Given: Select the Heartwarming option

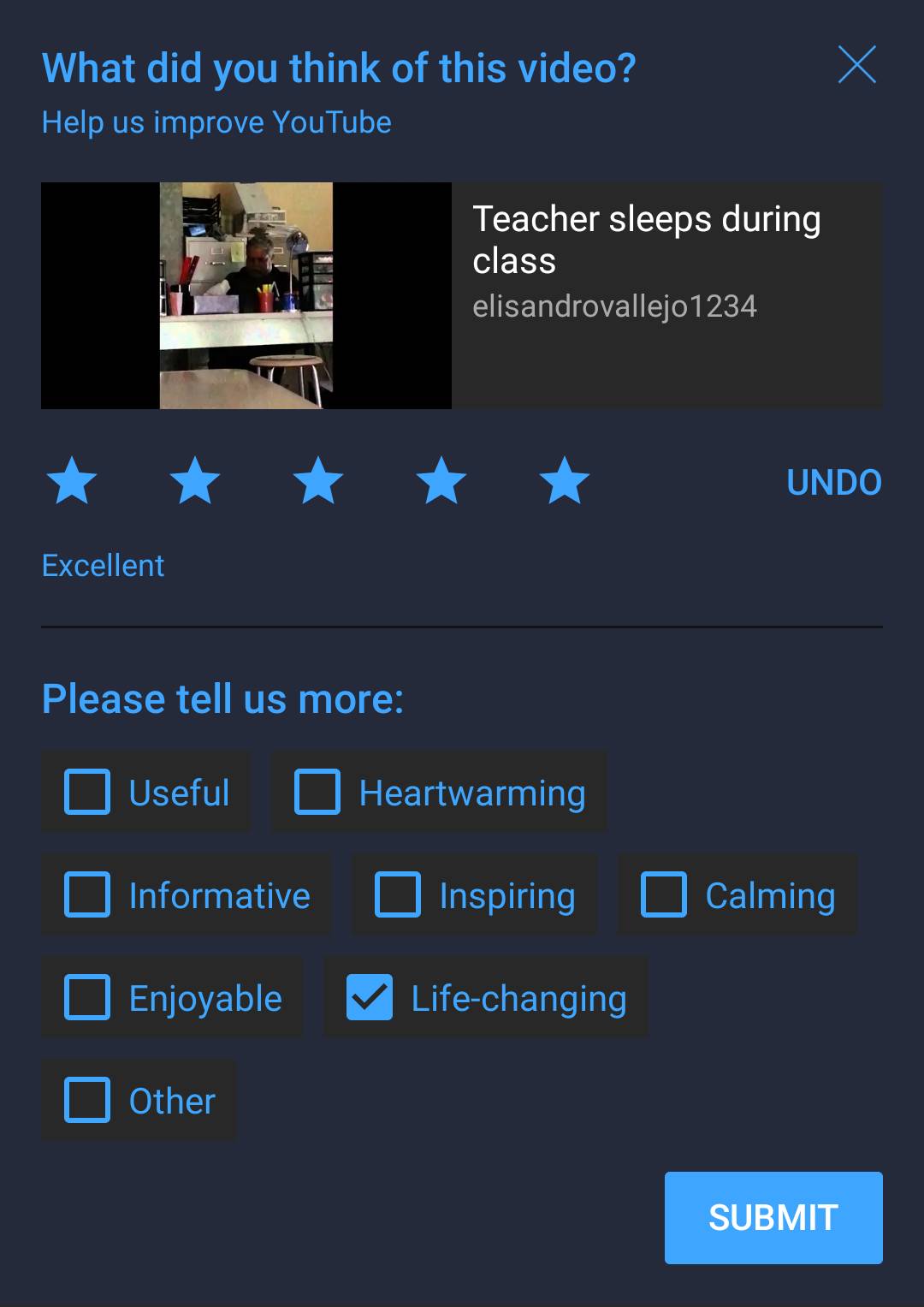Looking at the screenshot, I should pyautogui.click(x=317, y=792).
